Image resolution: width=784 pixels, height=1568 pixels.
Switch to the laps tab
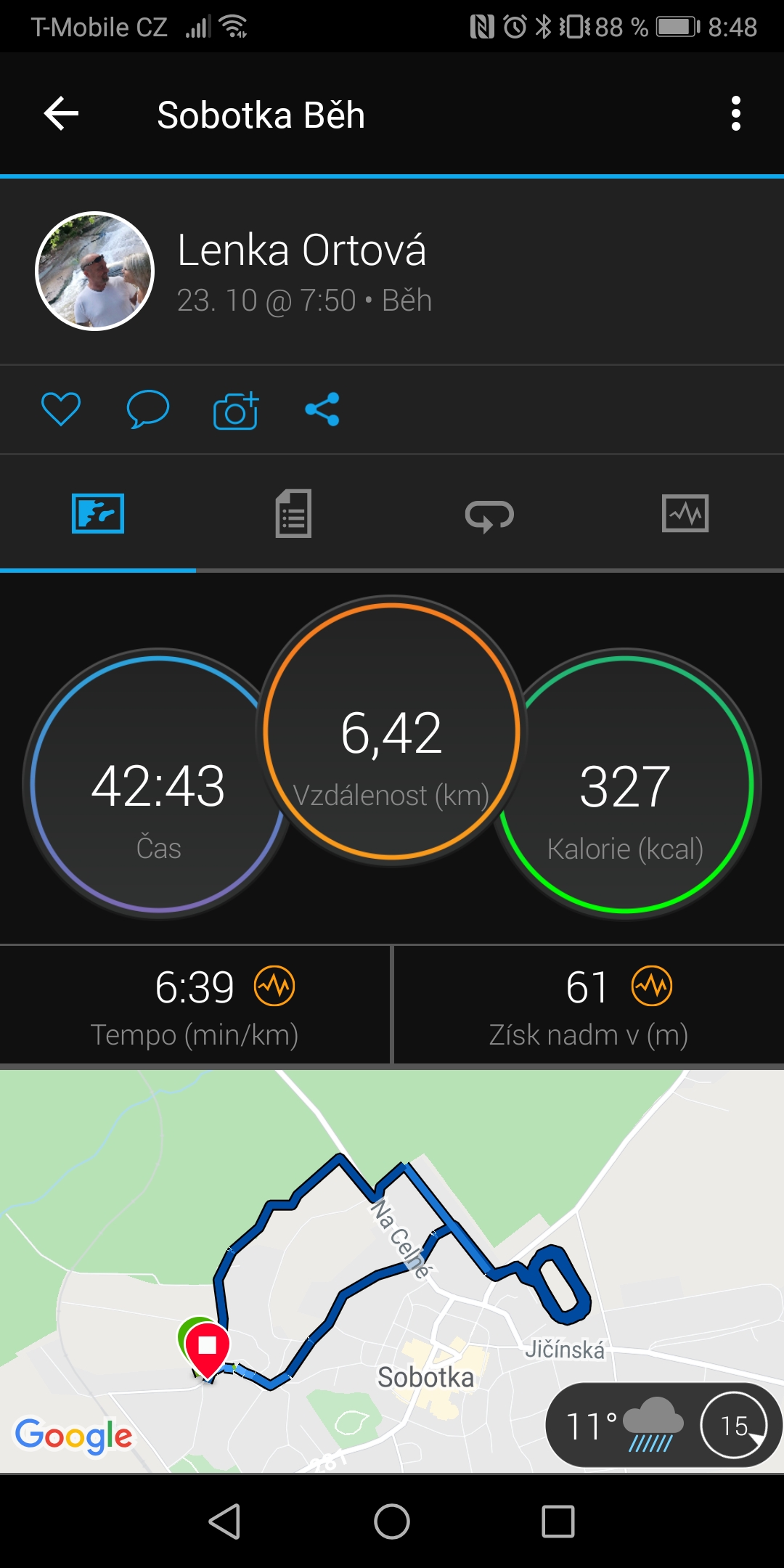tap(489, 515)
